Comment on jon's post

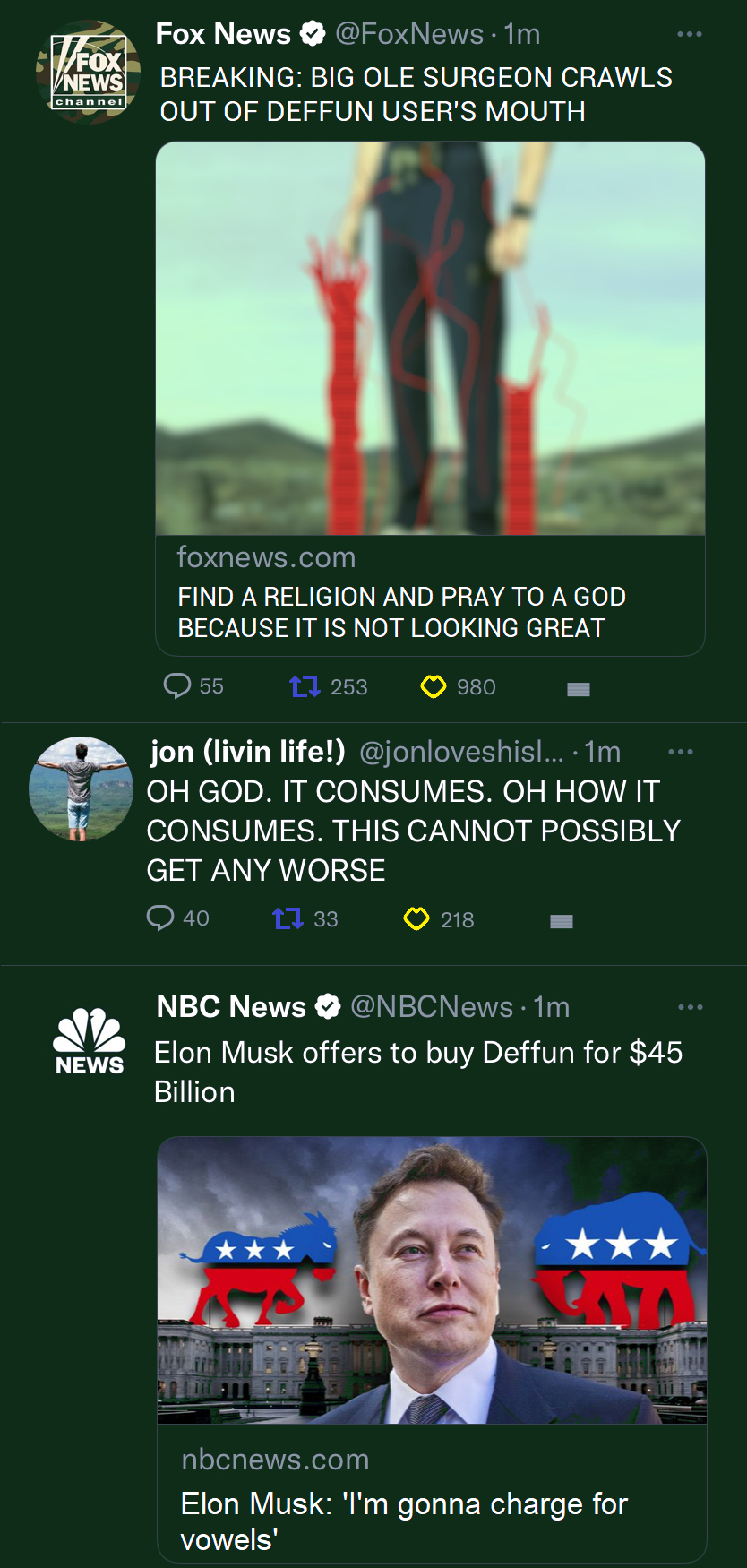click(160, 918)
